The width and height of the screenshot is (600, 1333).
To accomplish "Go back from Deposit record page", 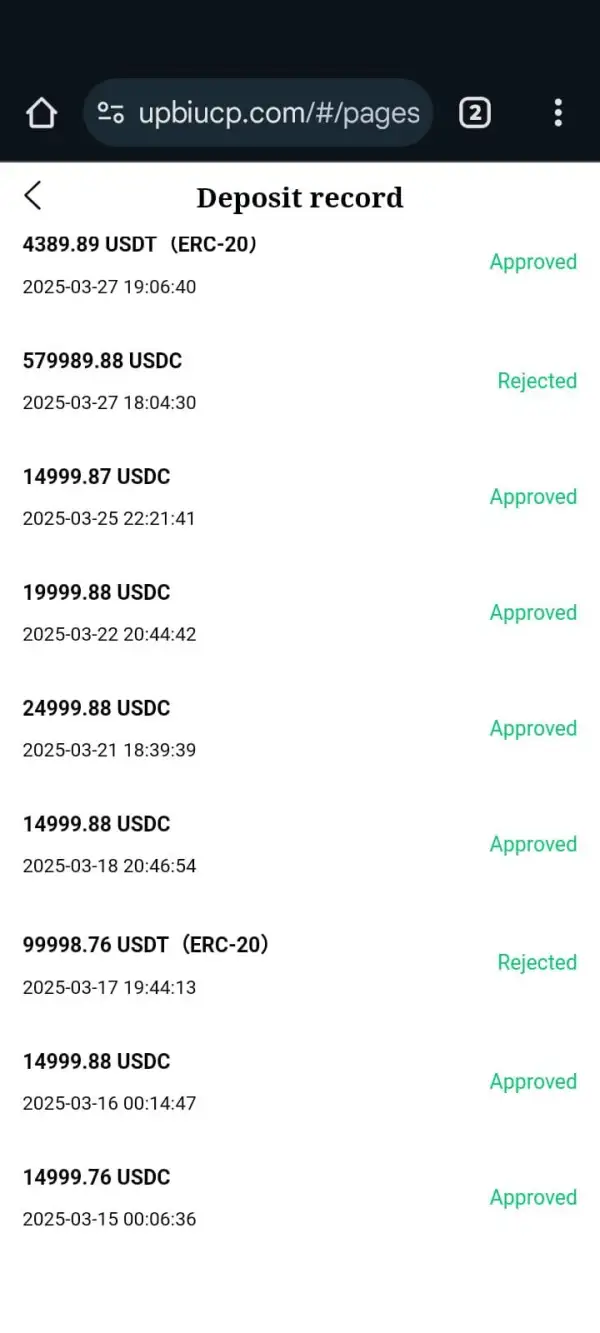I will pos(33,196).
